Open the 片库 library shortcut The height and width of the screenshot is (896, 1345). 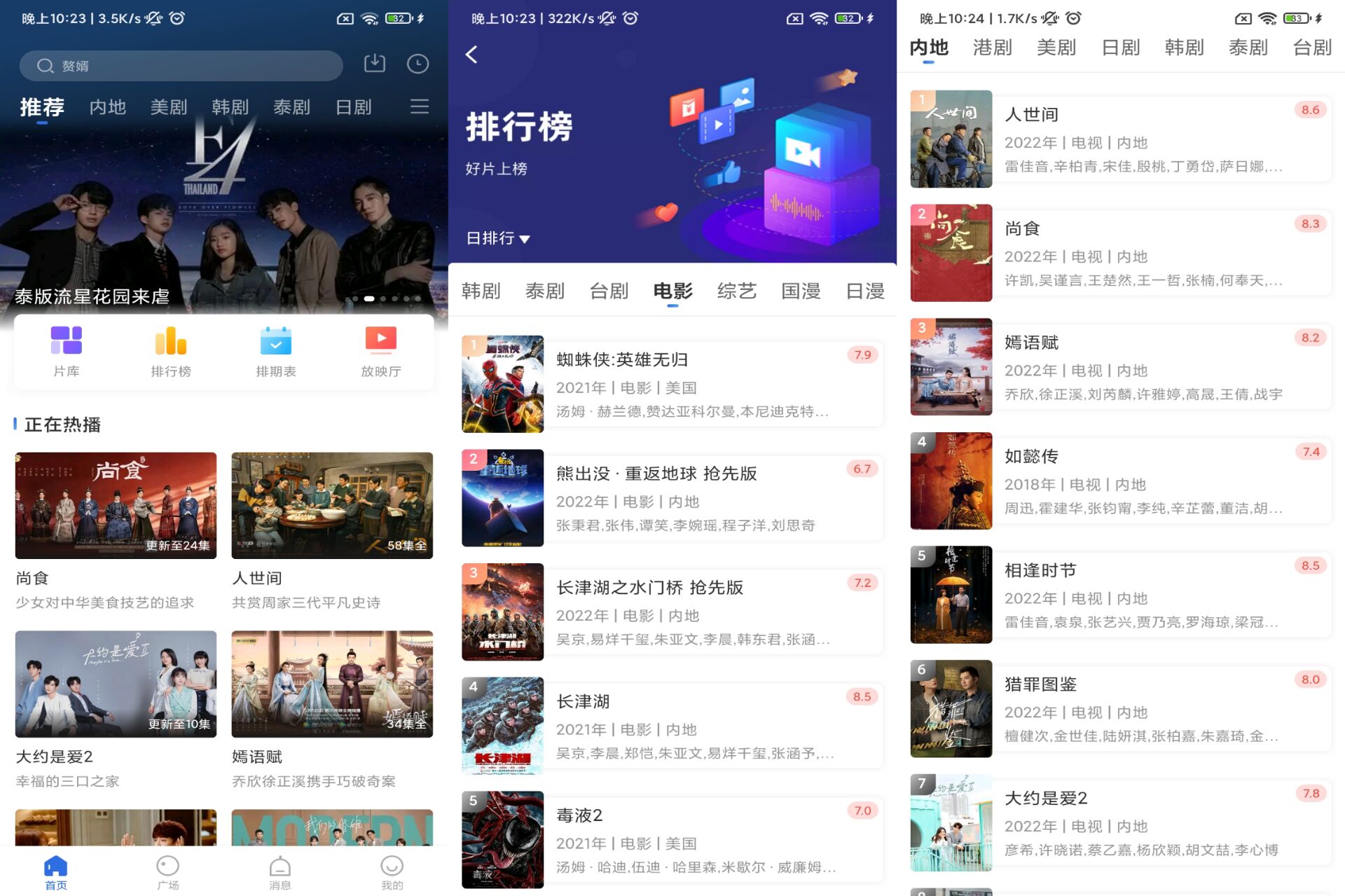[x=67, y=351]
